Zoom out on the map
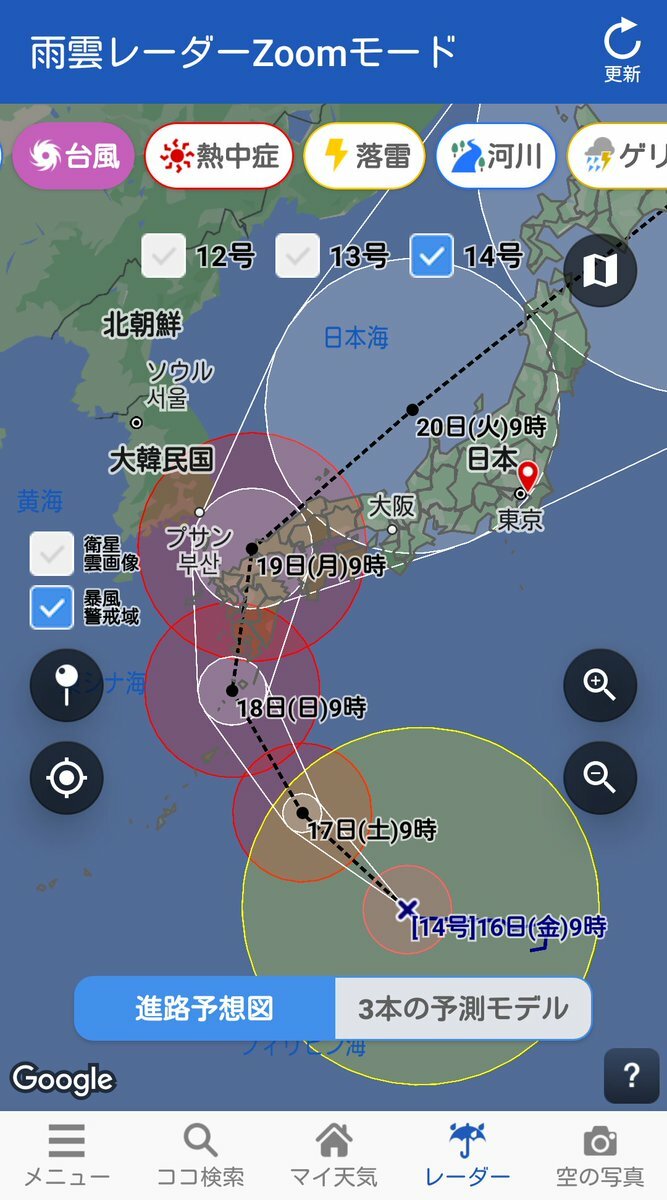 (x=600, y=777)
